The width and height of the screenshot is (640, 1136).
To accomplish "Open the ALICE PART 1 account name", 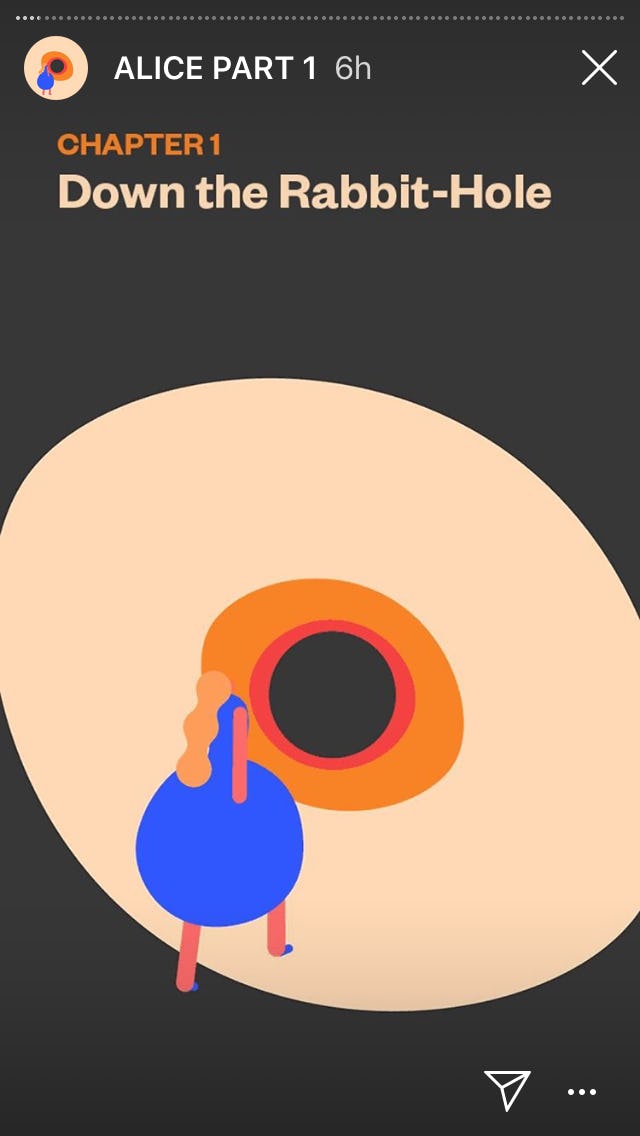I will [214, 68].
